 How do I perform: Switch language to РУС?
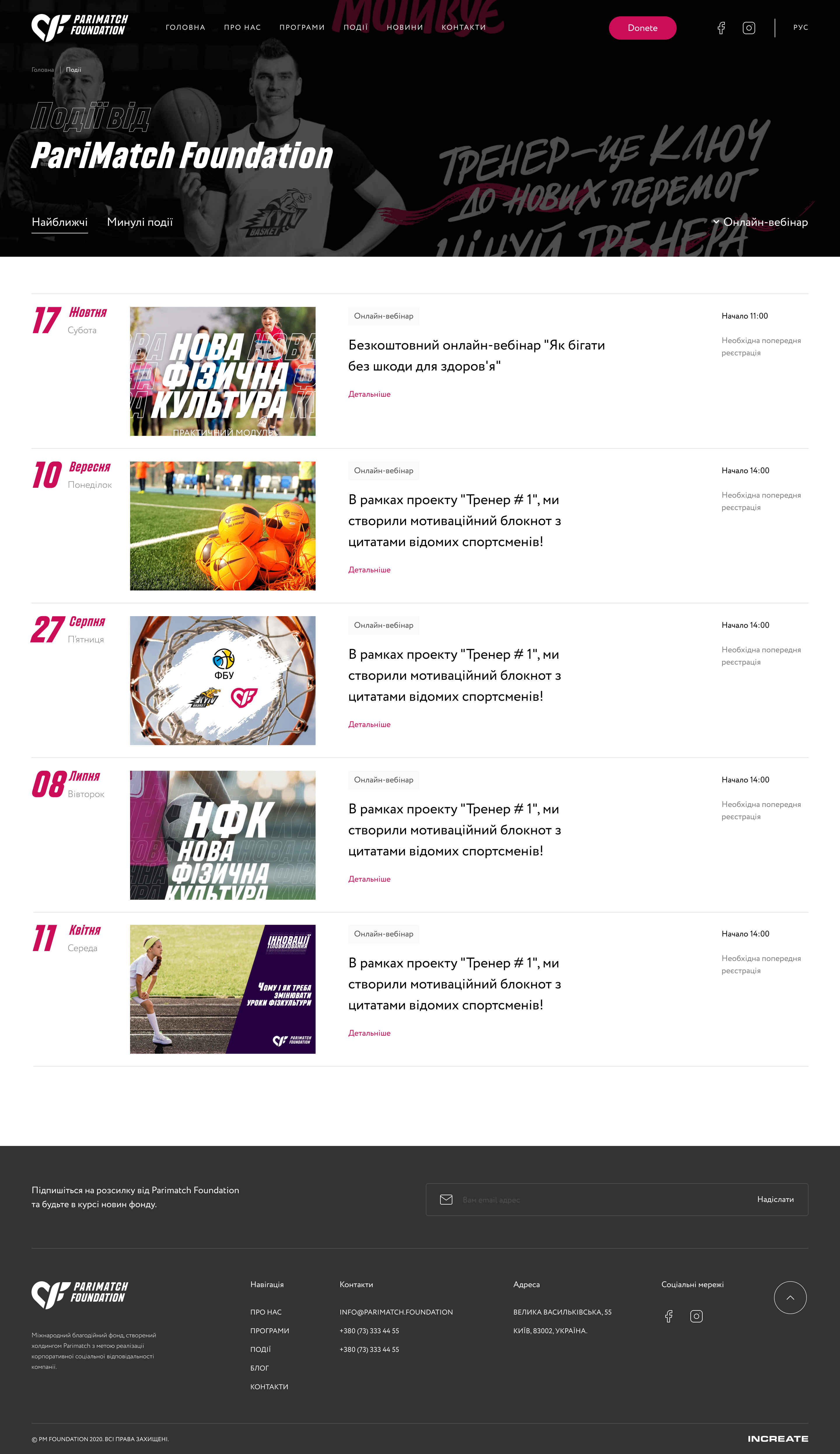(x=800, y=27)
